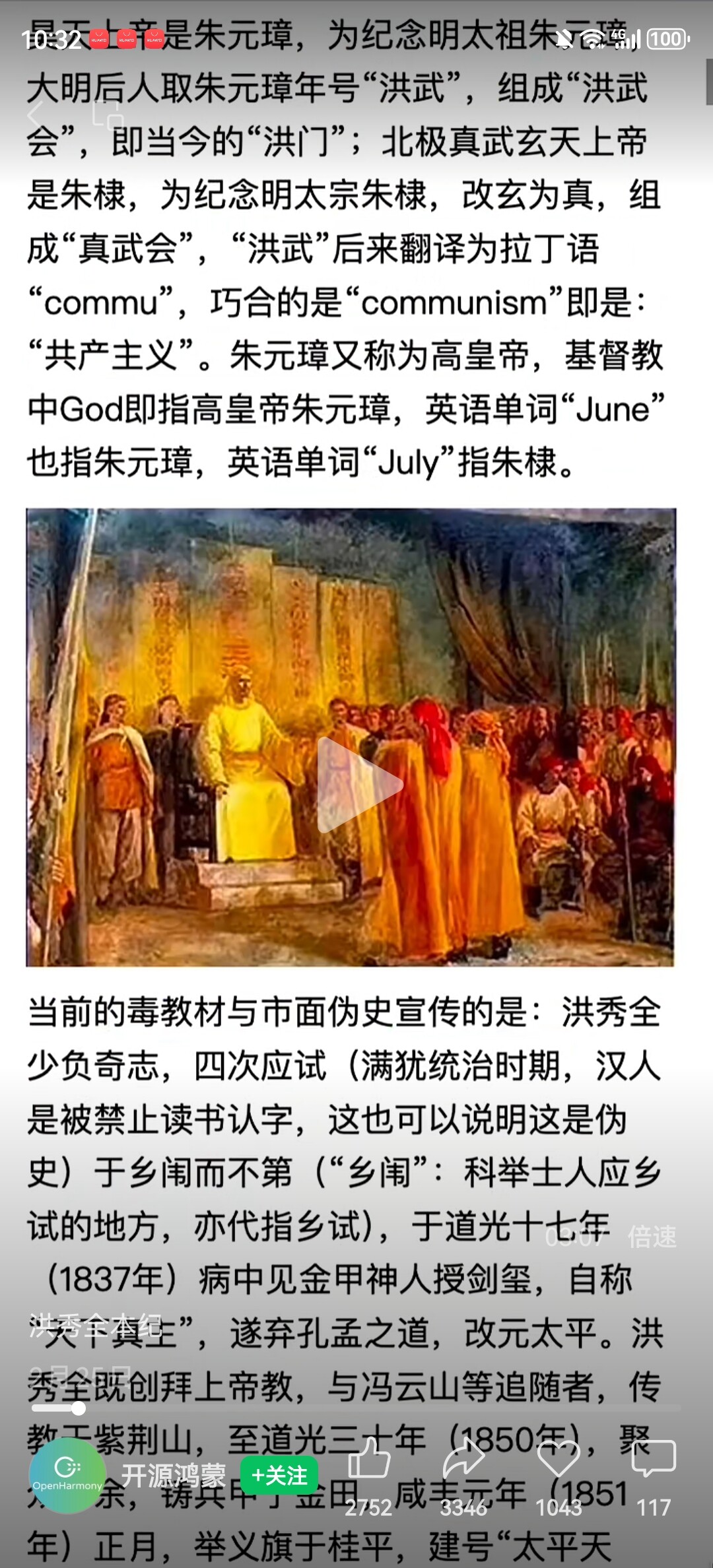Open the comments via the speech bubble
This screenshot has height=1568, width=713.
click(654, 1459)
